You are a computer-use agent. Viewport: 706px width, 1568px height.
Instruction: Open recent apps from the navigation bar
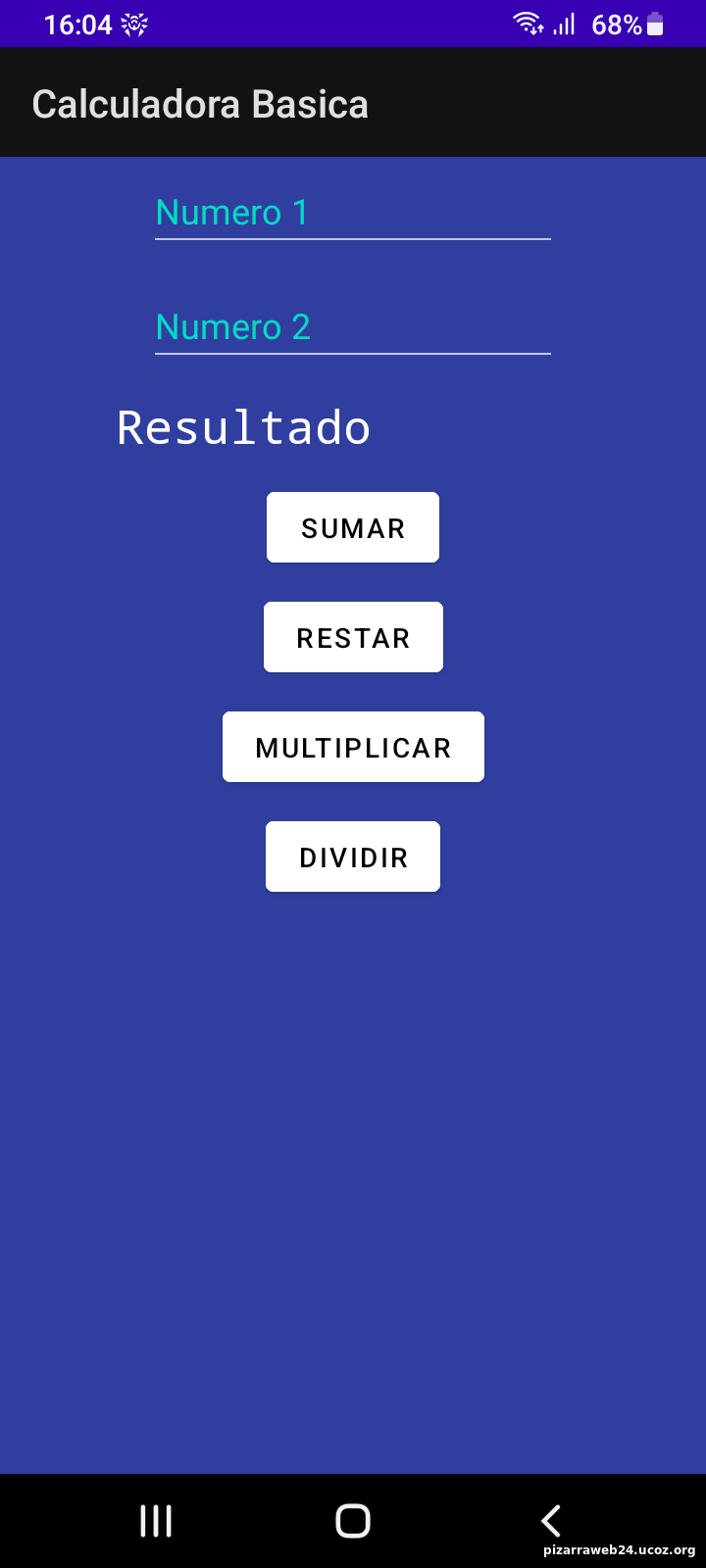pos(156,1521)
